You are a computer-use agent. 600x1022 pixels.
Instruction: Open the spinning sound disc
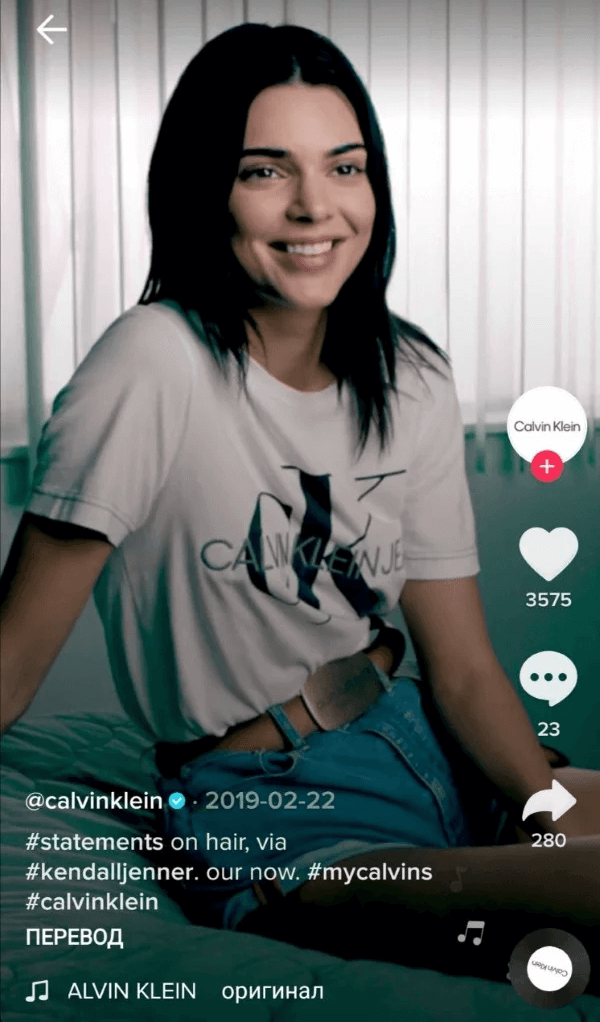click(550, 968)
